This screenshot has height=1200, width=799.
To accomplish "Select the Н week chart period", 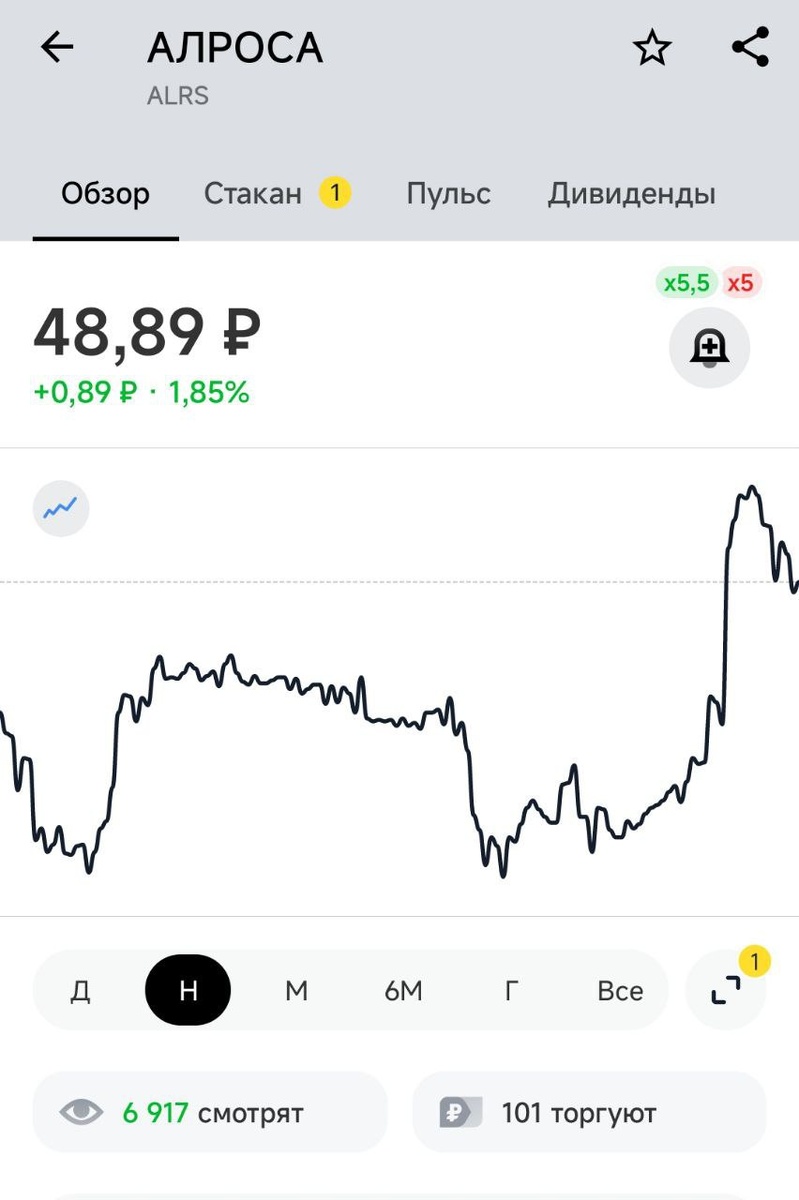I will click(x=188, y=991).
